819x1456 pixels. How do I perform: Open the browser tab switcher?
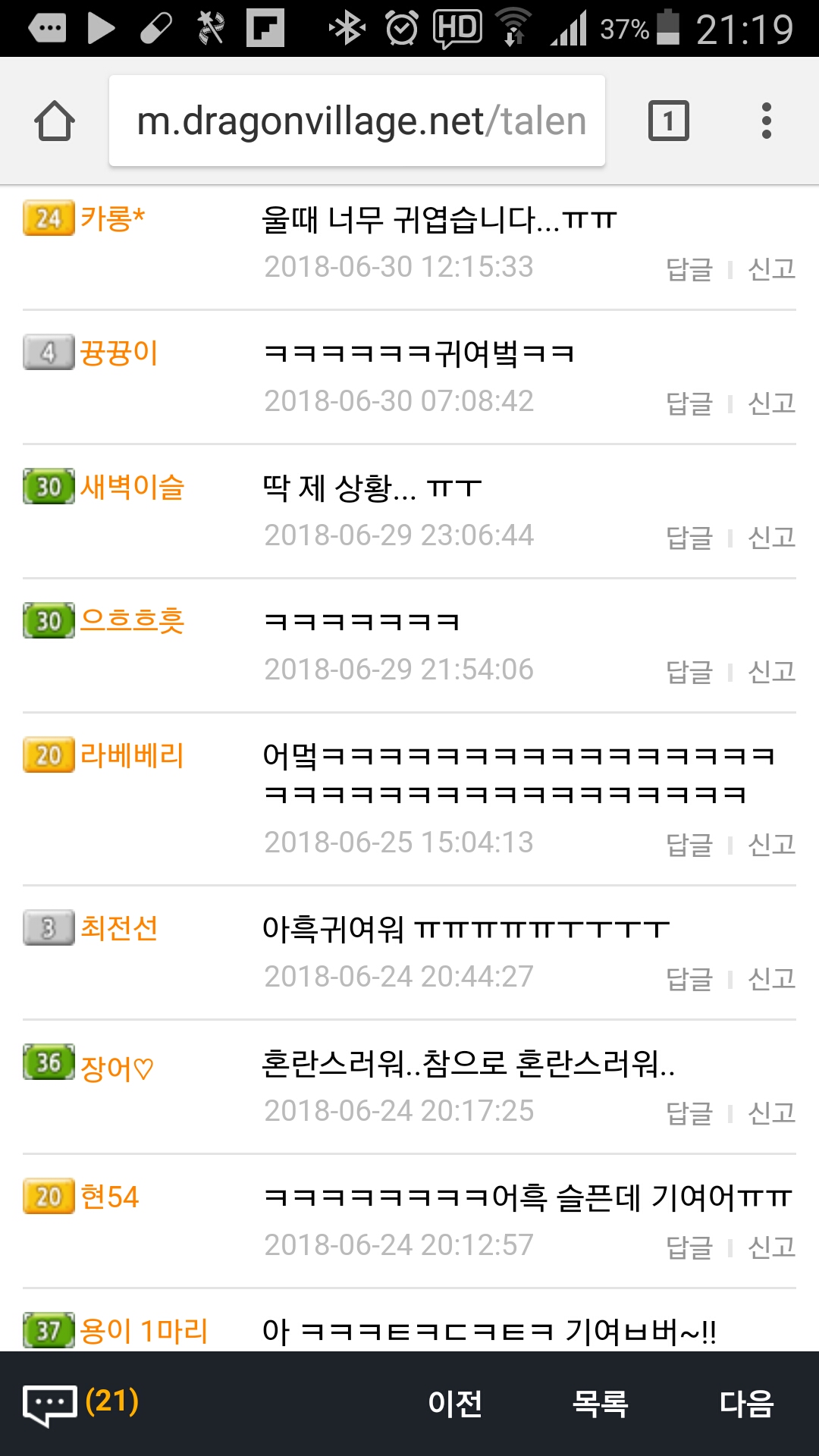click(668, 121)
